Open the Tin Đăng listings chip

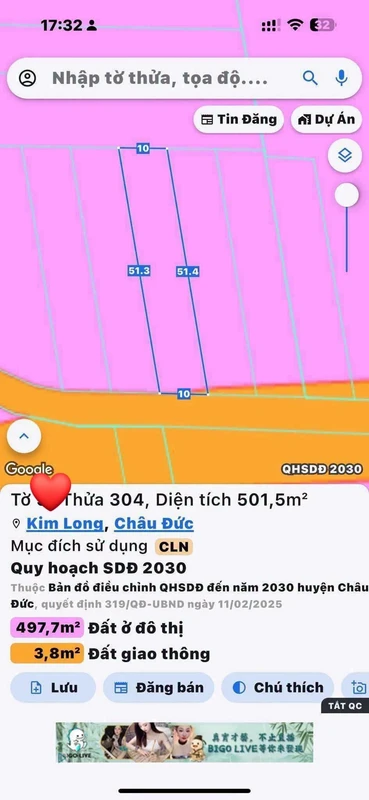238,119
